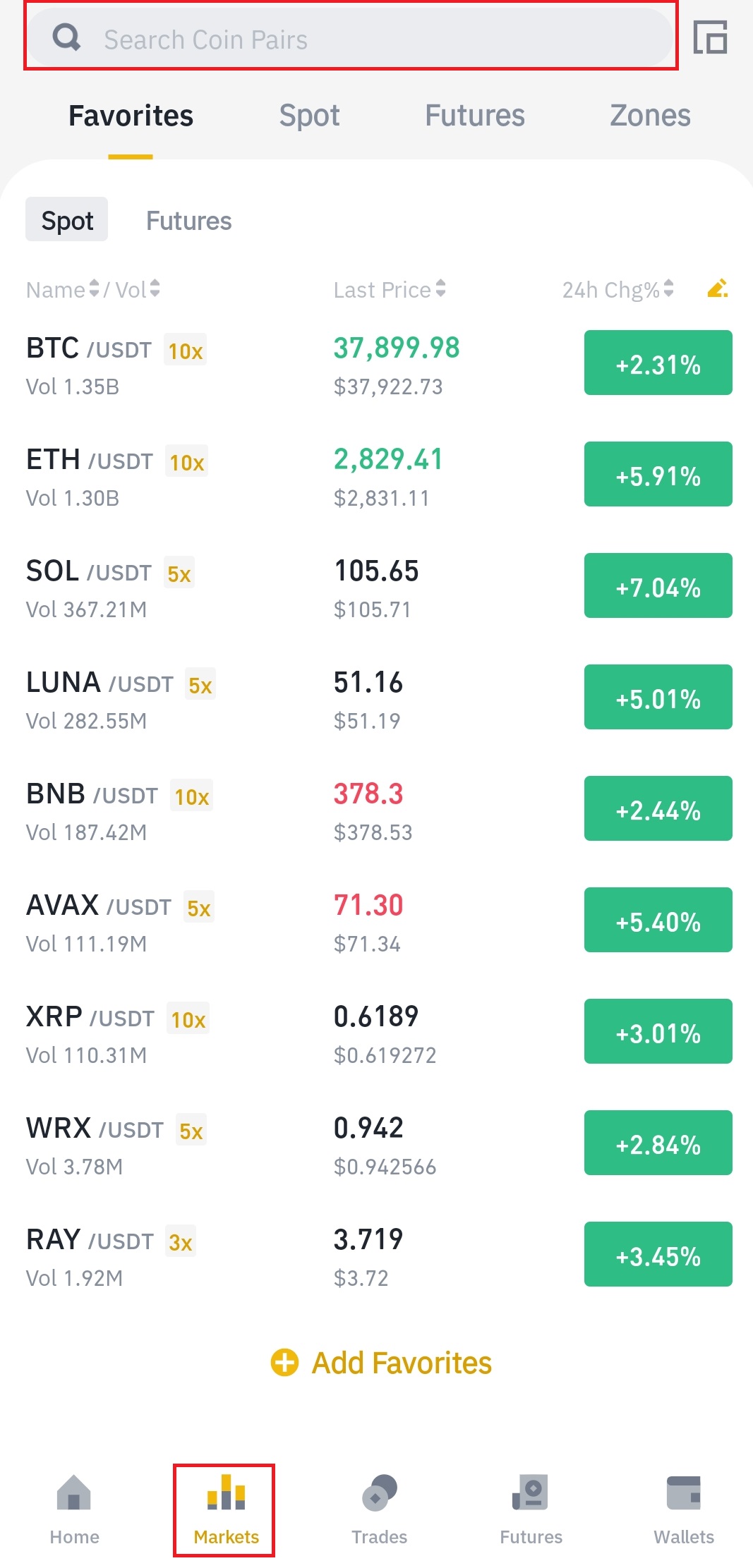This screenshot has width=753, height=1568.
Task: Switch to the top Spot tab
Action: [309, 116]
